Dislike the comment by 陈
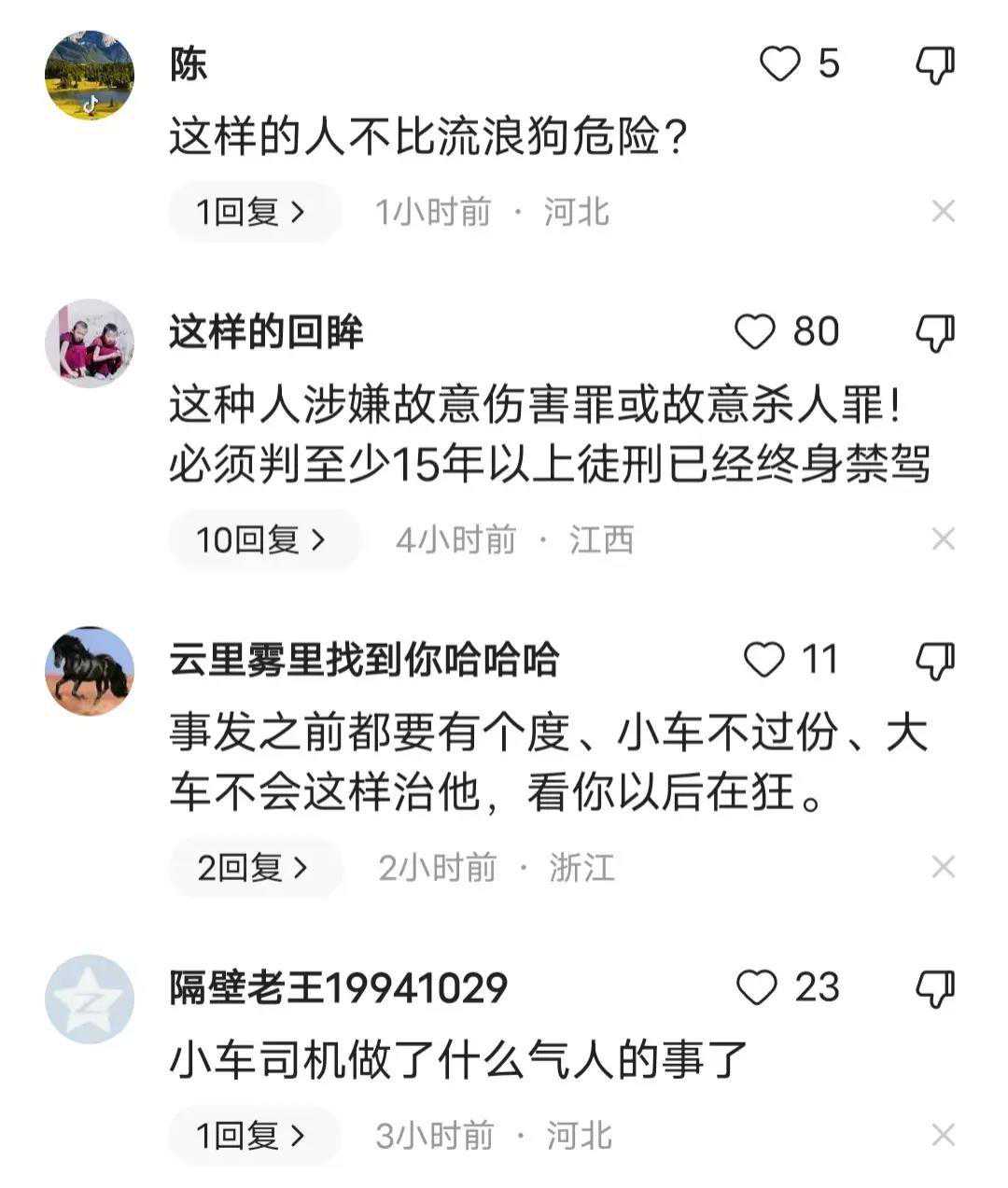This screenshot has height=1188, width=1008. point(934,65)
